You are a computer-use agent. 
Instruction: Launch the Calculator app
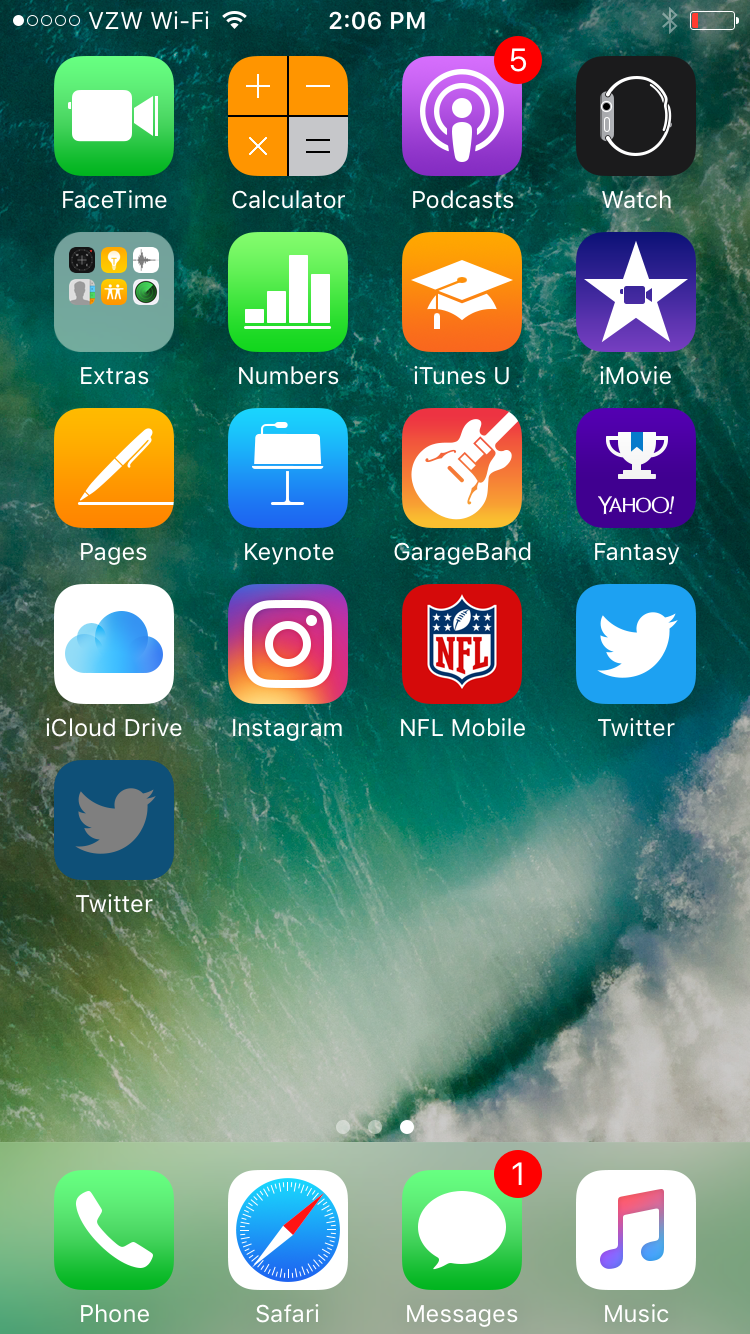[x=288, y=116]
